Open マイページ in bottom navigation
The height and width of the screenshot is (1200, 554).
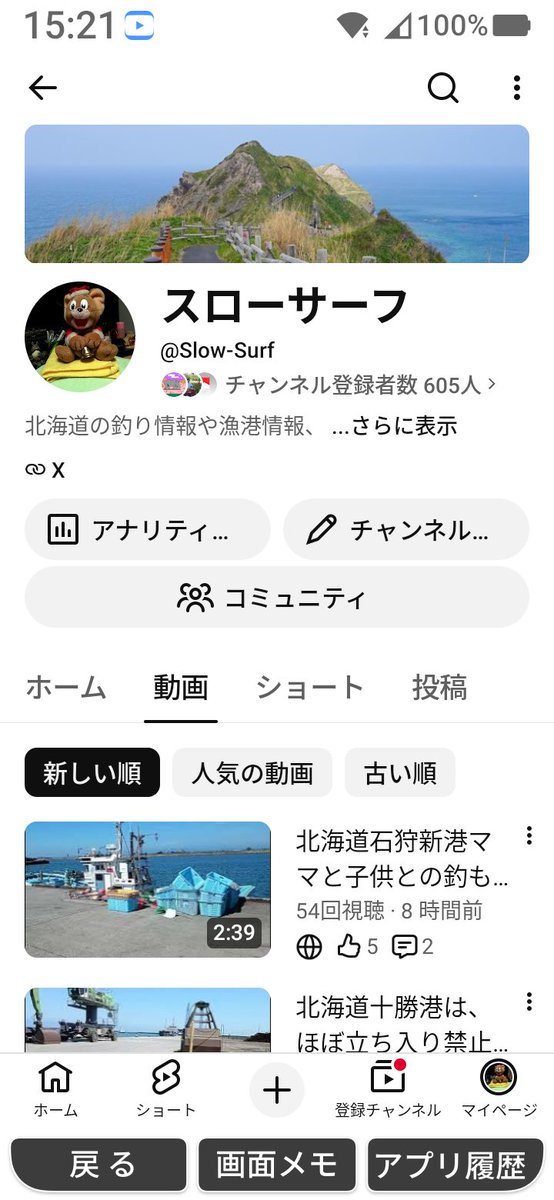tap(499, 1089)
